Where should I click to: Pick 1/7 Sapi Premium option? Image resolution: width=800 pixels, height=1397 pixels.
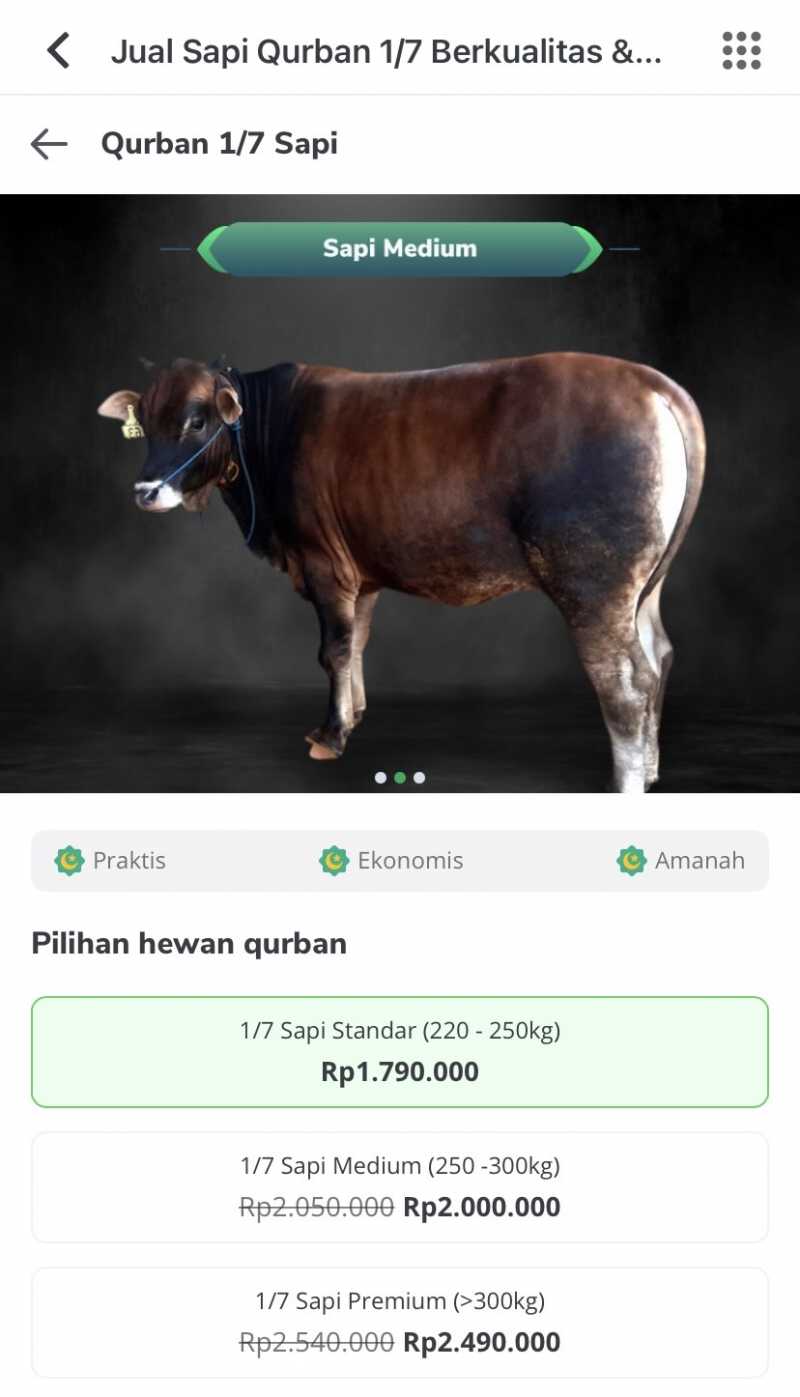click(400, 1322)
